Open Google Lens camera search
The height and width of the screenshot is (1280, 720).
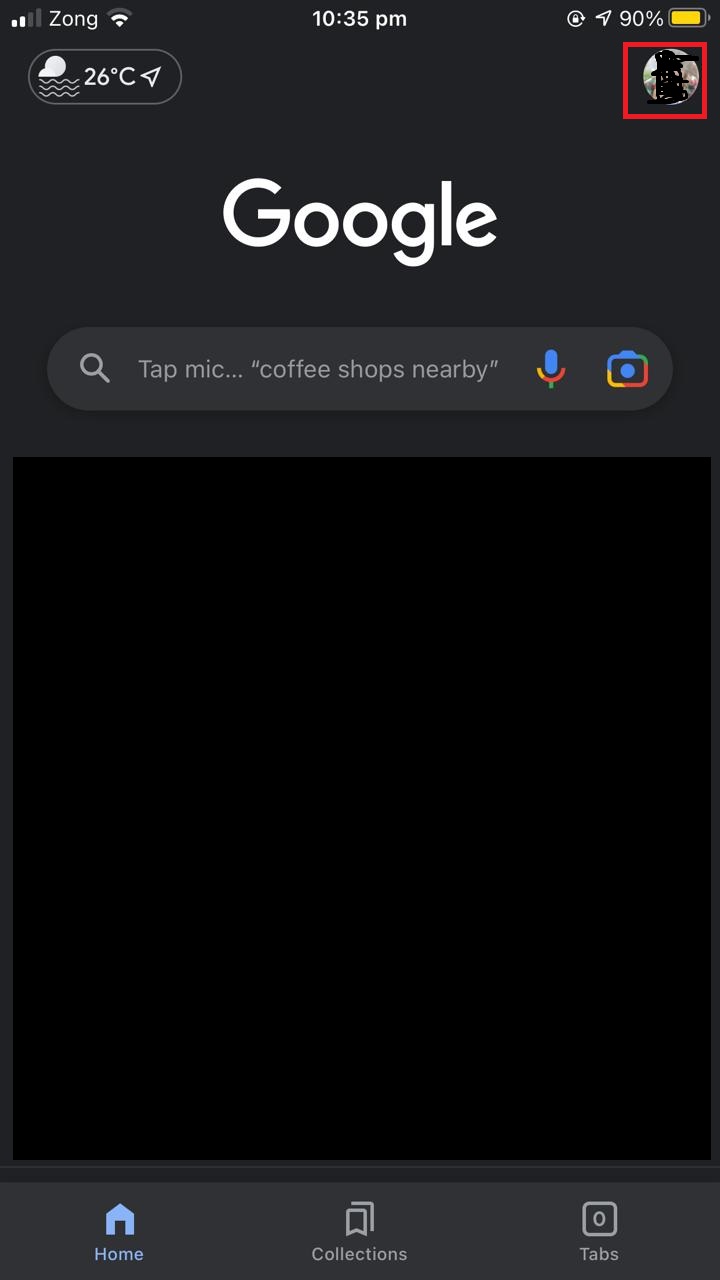[627, 370]
